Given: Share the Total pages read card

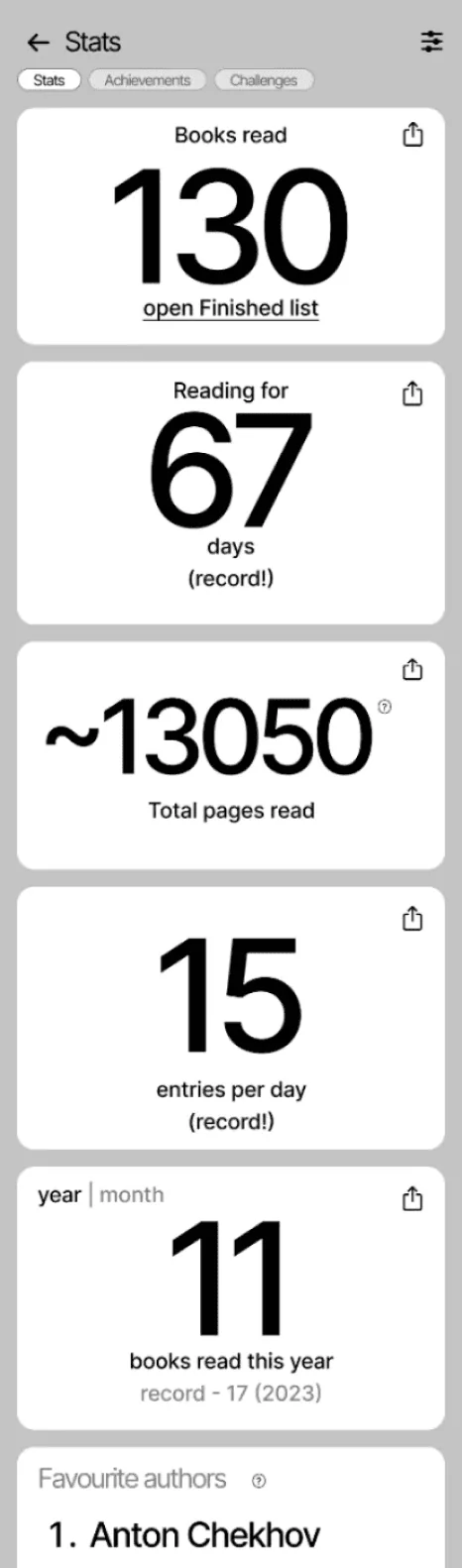Looking at the screenshot, I should tap(412, 670).
